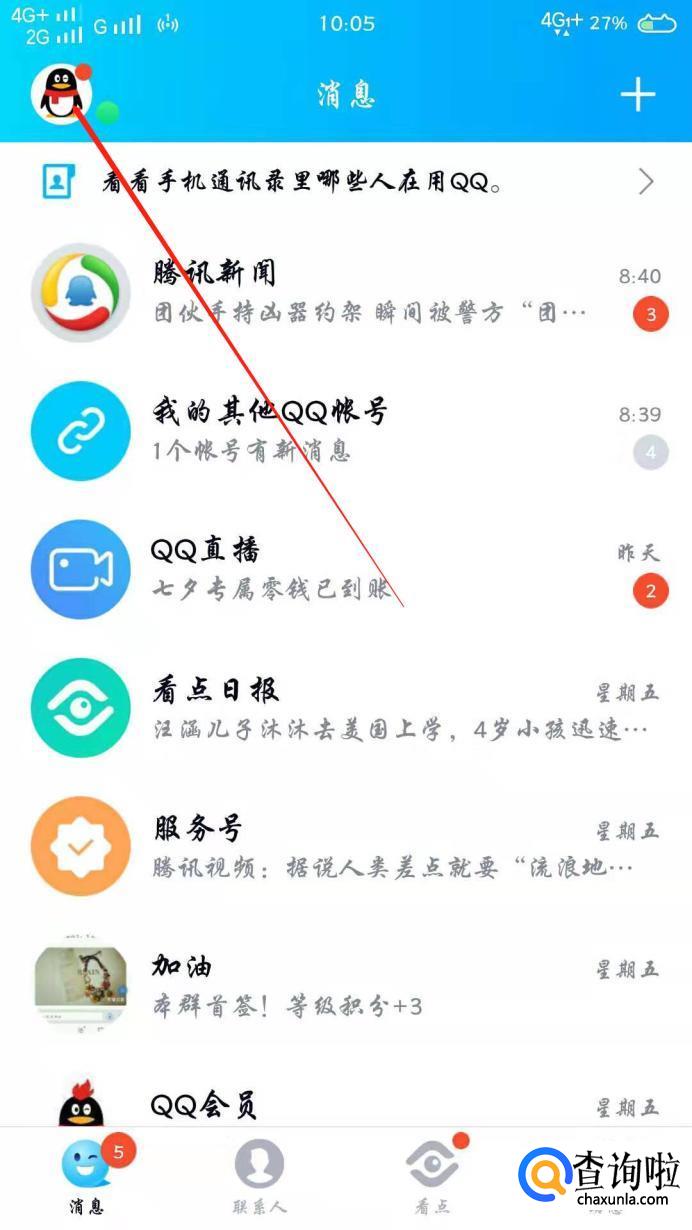The width and height of the screenshot is (692, 1230).
Task: Select the 消息 tab
Action: [x=87, y=1178]
